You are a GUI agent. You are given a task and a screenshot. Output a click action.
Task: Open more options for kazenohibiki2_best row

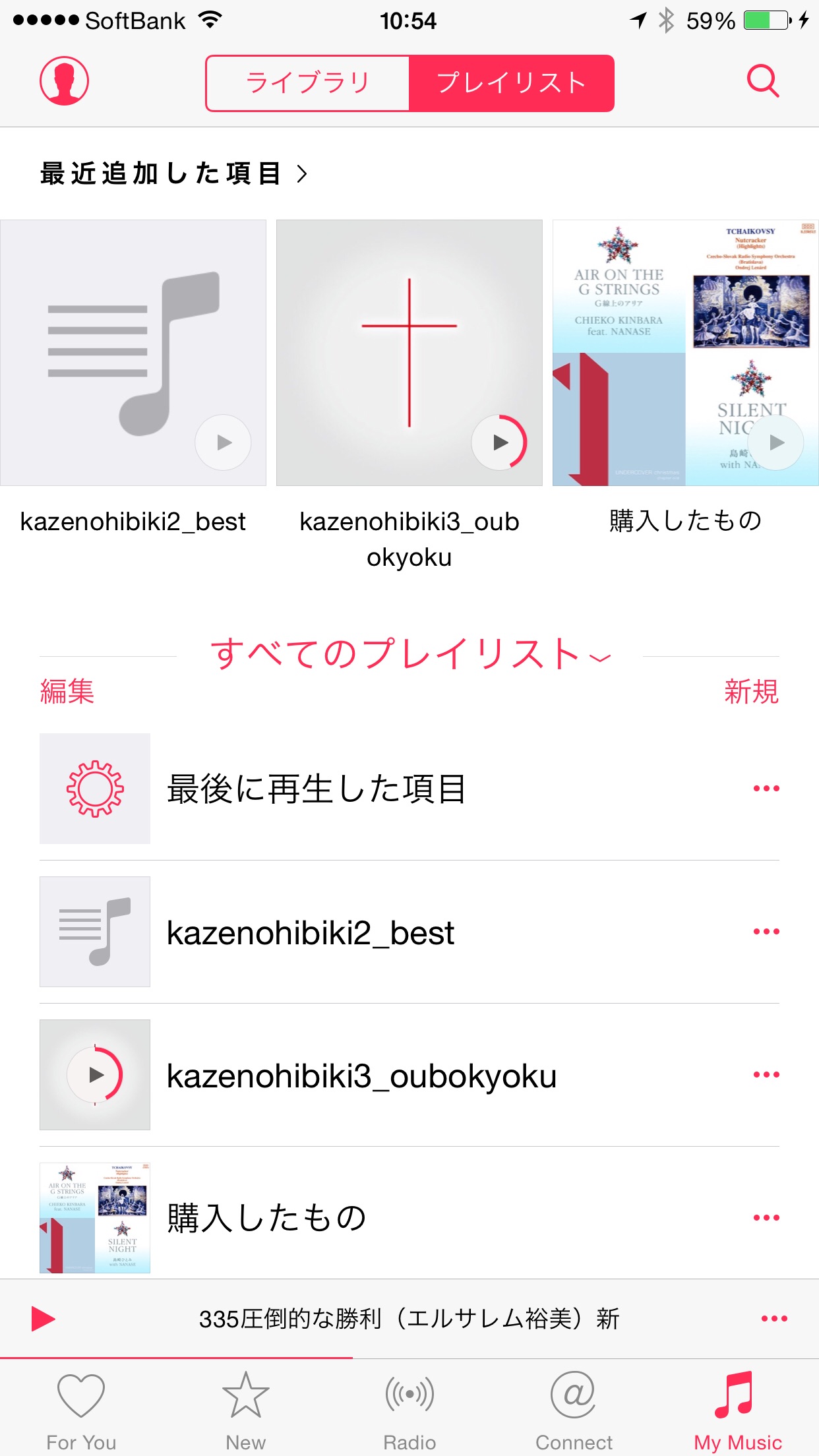[766, 932]
